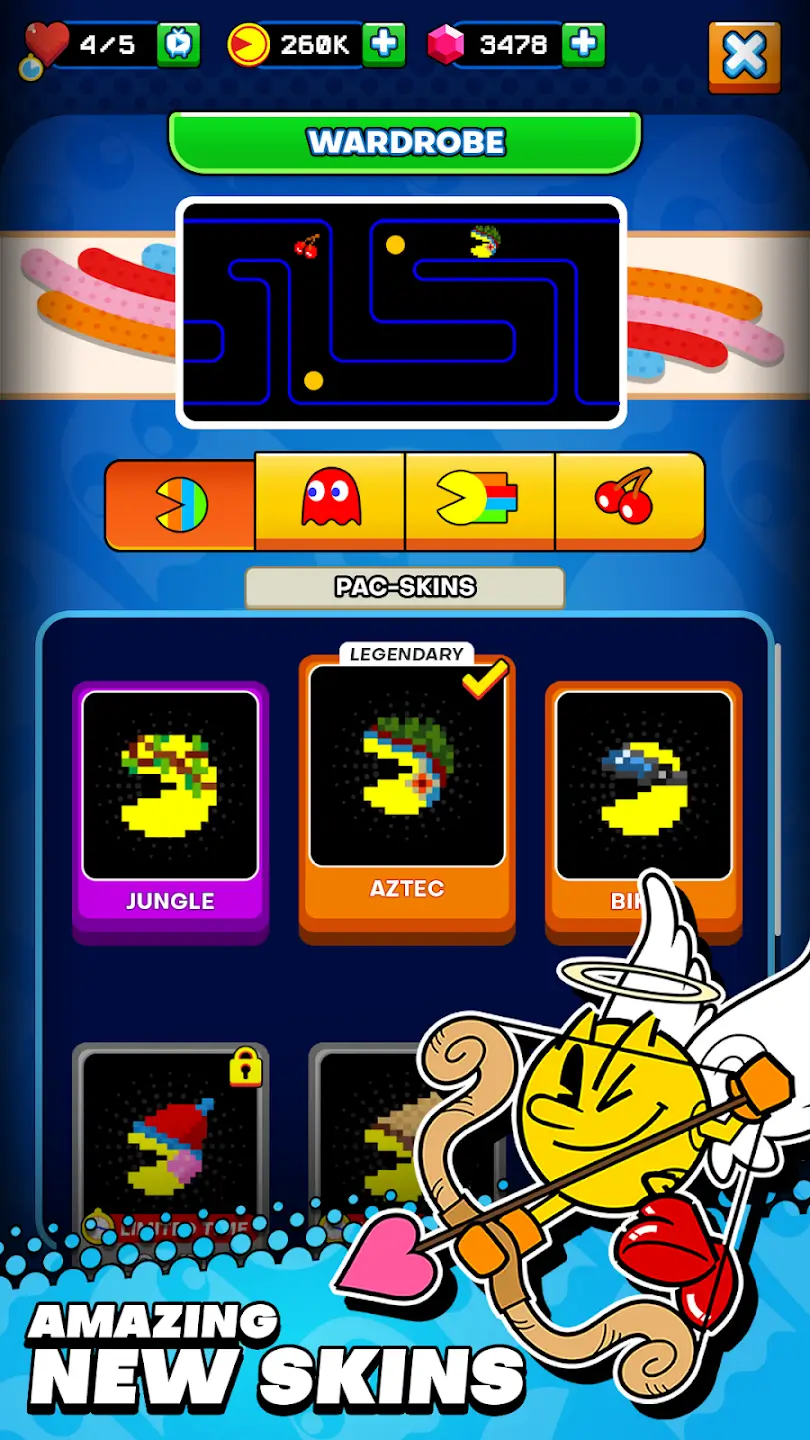Expand the Pac-Skins section header
The width and height of the screenshot is (810, 1440).
click(405, 588)
